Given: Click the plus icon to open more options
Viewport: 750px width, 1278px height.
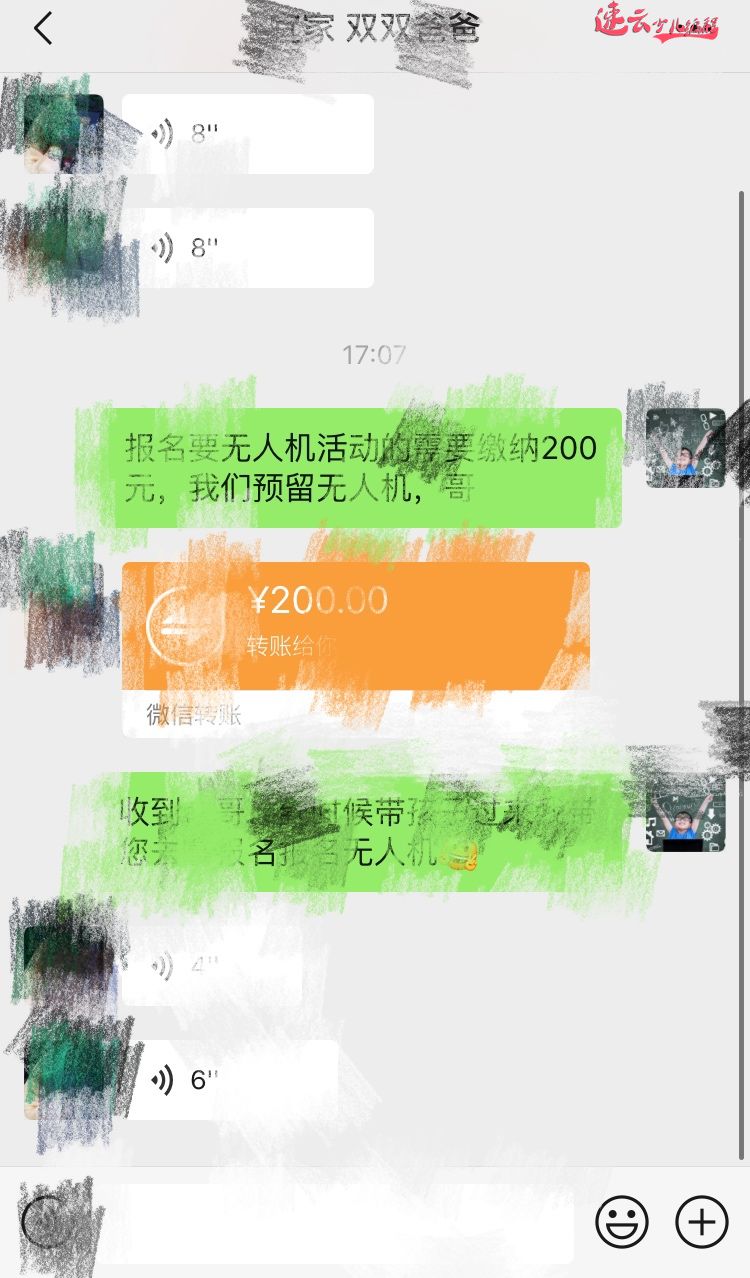Looking at the screenshot, I should point(701,1221).
